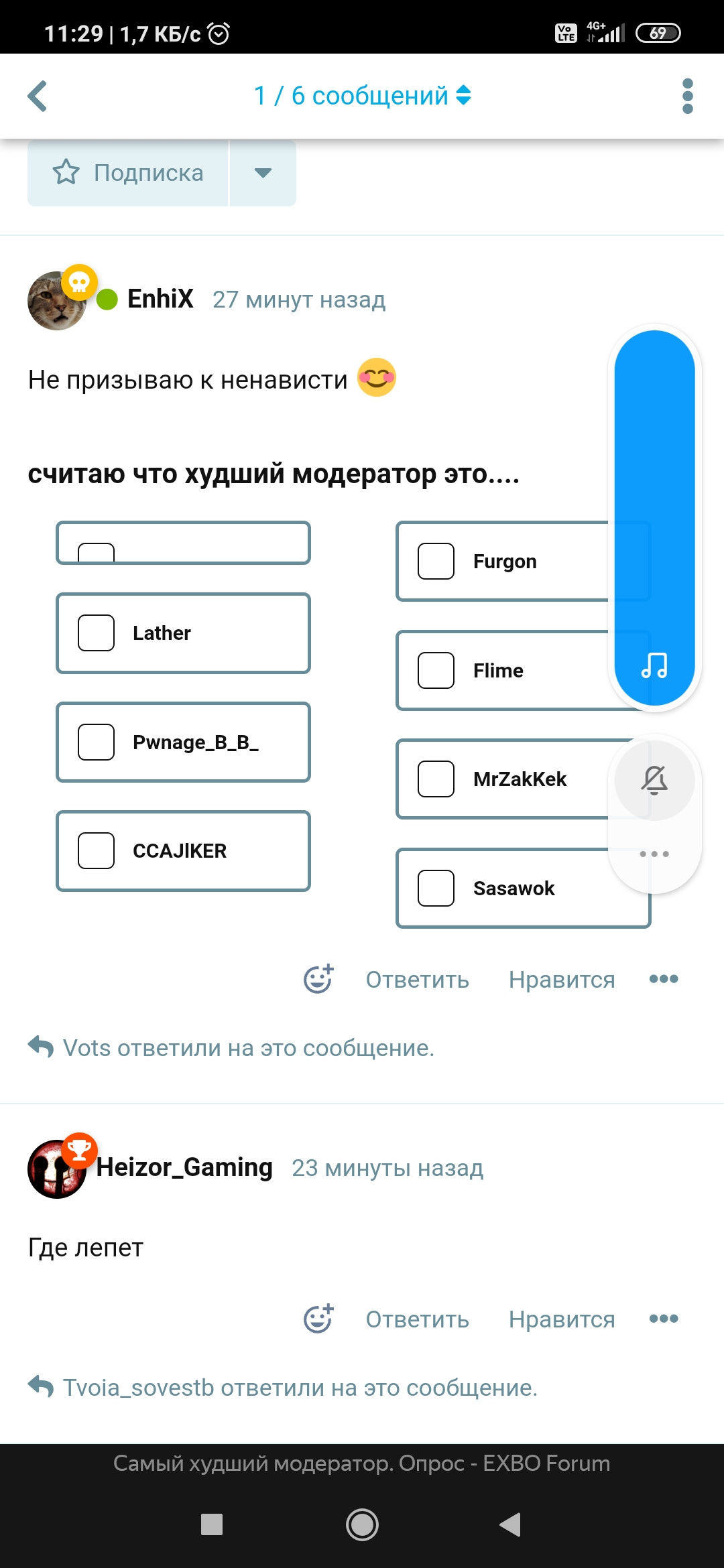
Task: Expand the dropdown arrow next to Подписка
Action: pos(263,173)
